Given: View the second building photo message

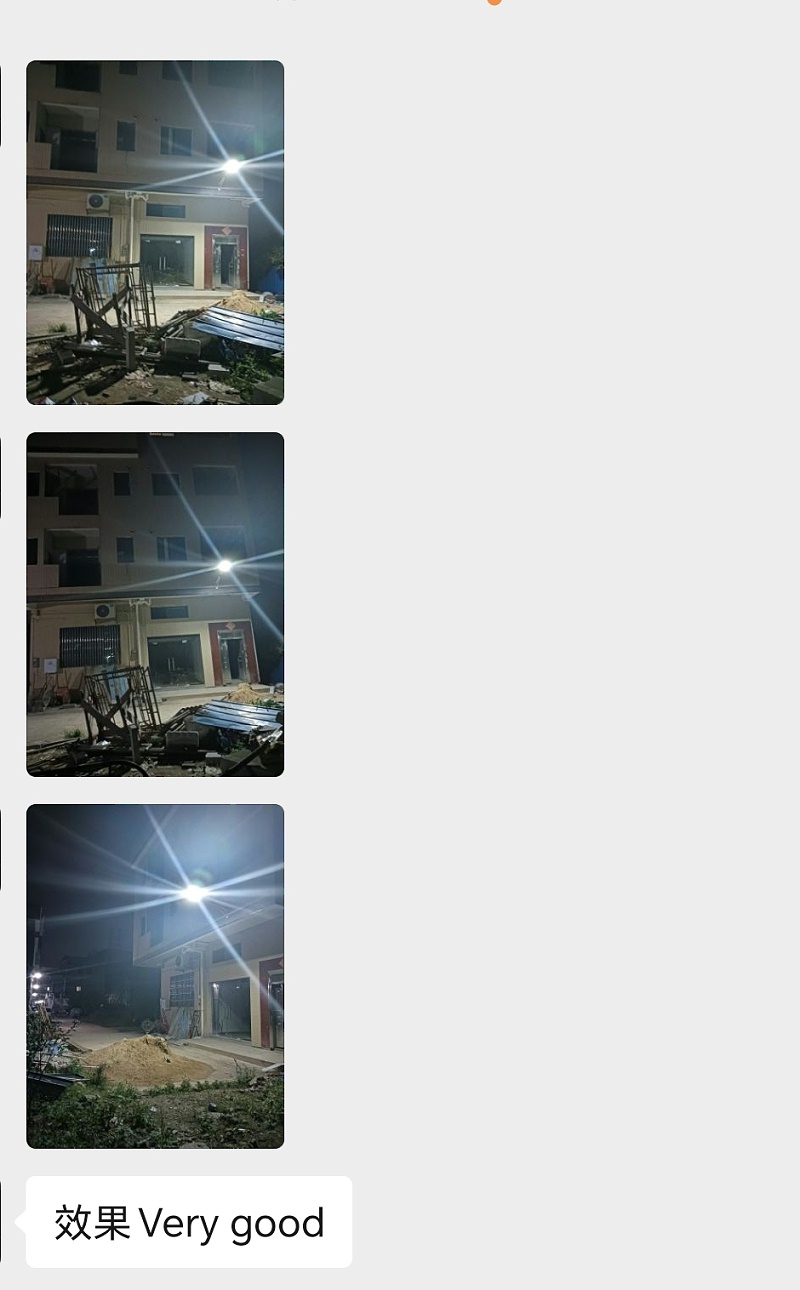Looking at the screenshot, I should [x=155, y=604].
